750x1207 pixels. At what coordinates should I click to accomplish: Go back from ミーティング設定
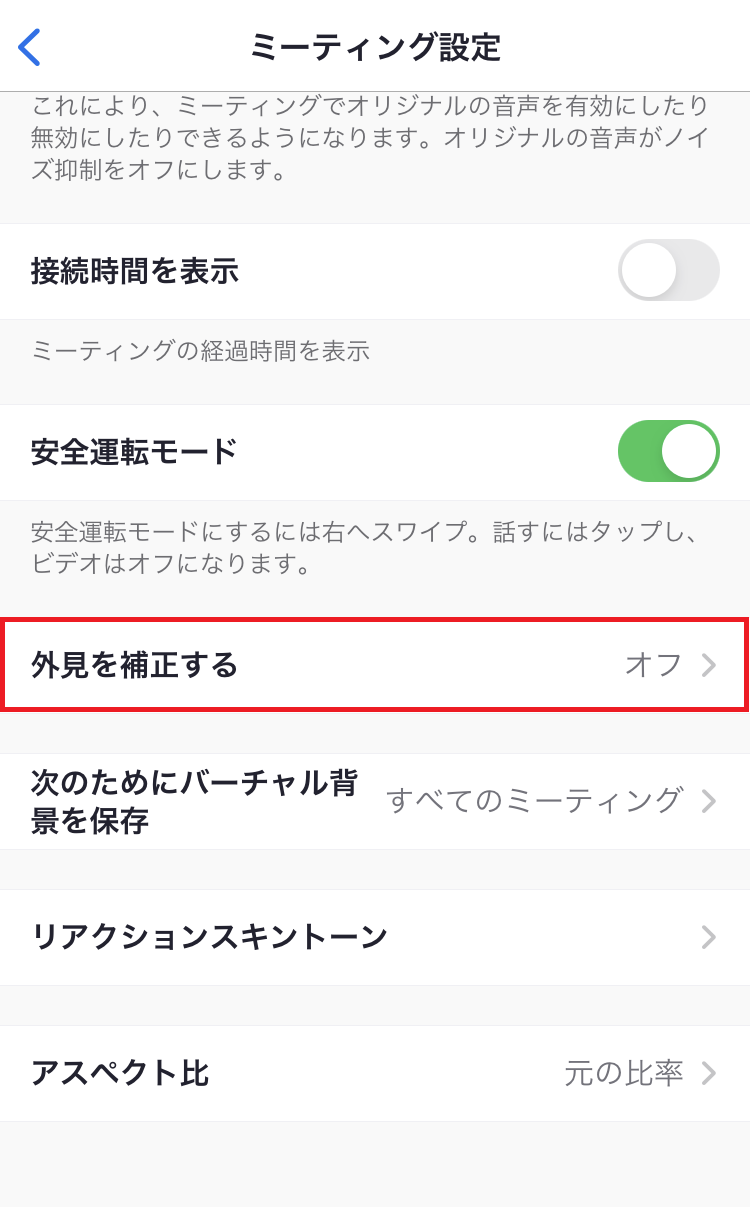pos(30,47)
